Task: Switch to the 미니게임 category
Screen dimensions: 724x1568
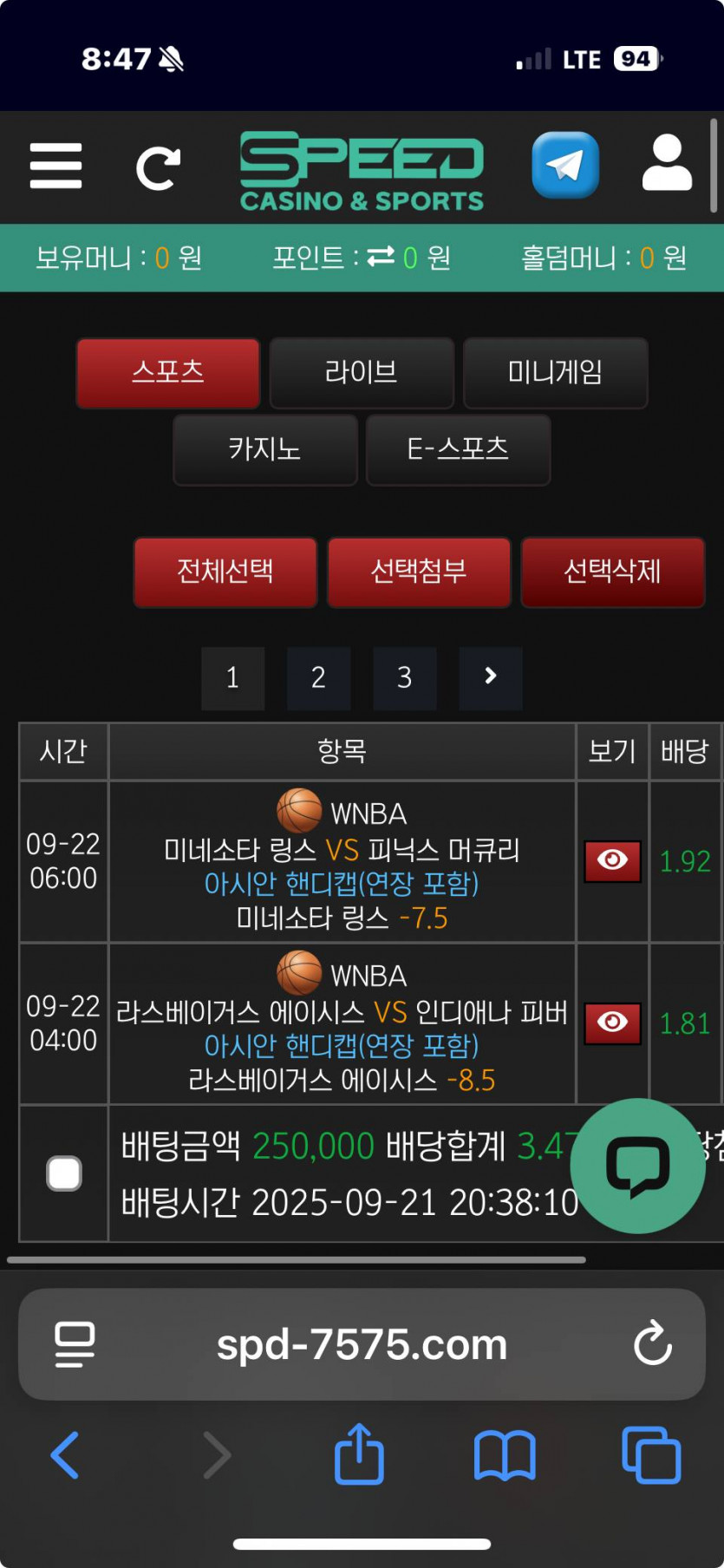Action: coord(556,373)
